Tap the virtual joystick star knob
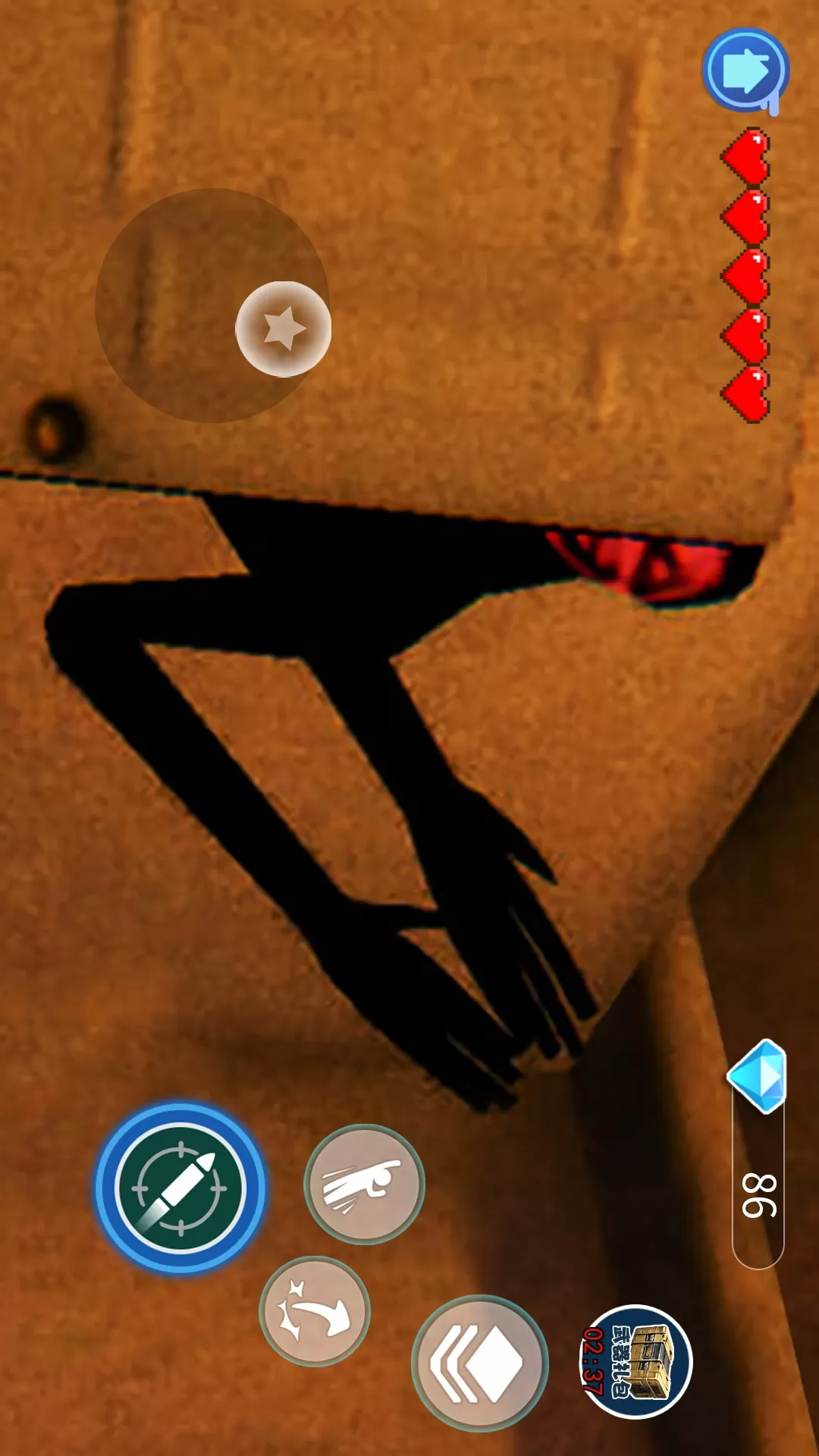This screenshot has height=1456, width=819. click(284, 329)
